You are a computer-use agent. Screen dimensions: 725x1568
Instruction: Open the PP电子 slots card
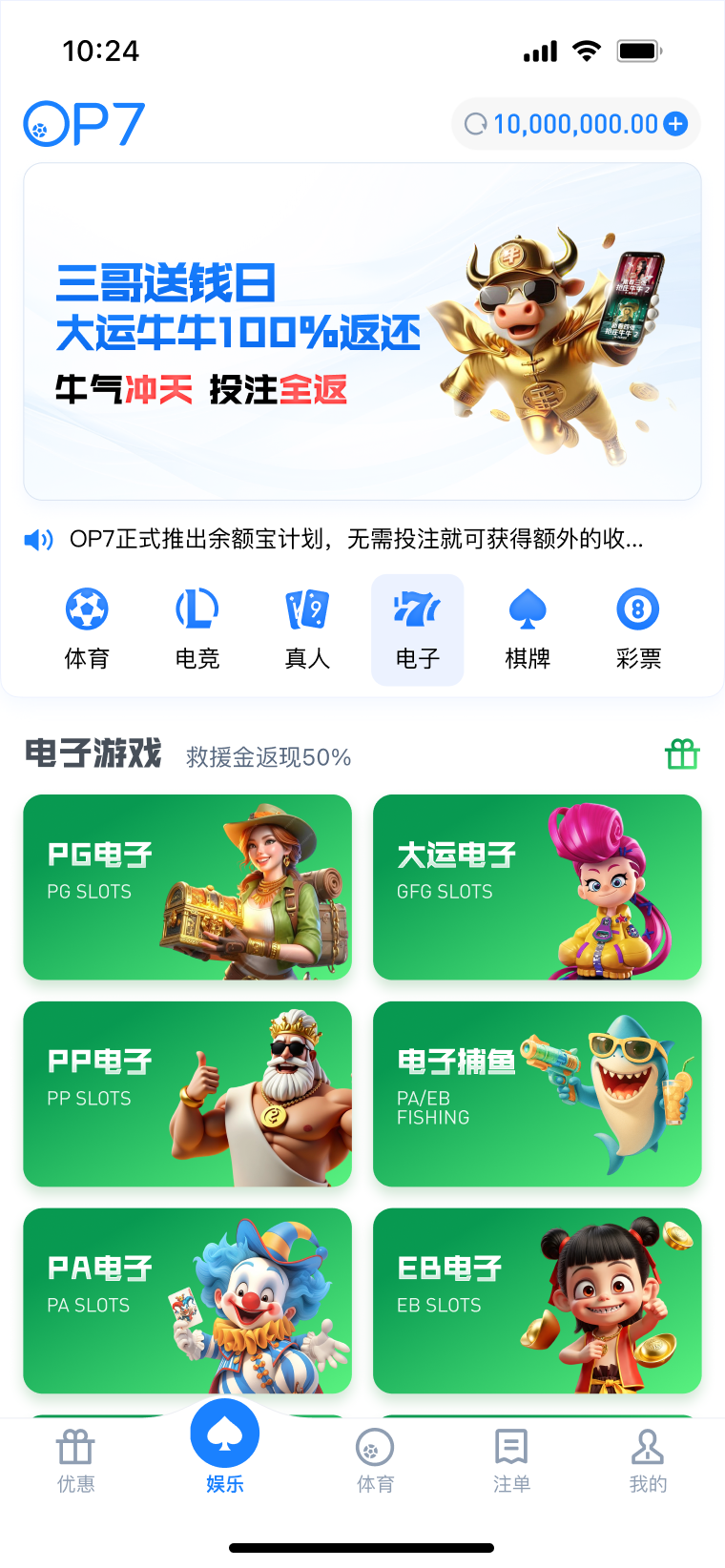point(188,1094)
